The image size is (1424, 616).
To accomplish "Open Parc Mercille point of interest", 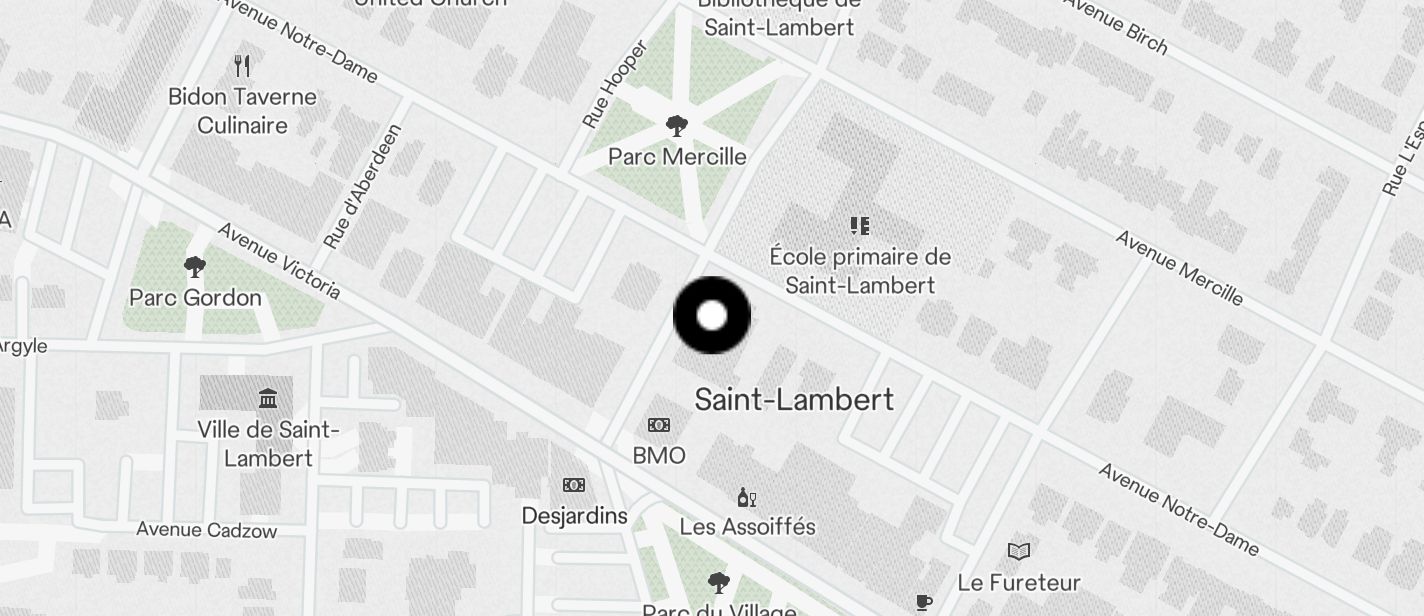I will 677,127.
